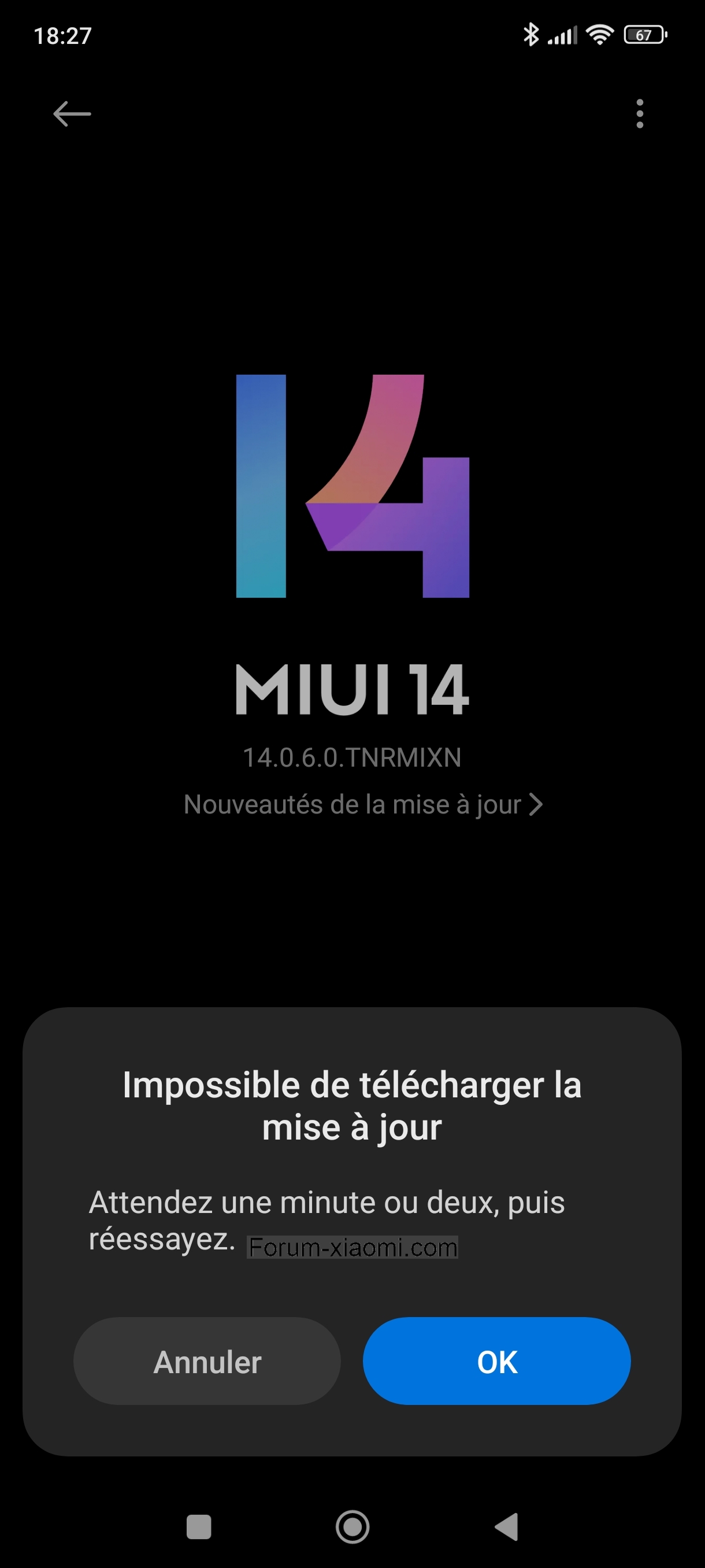Screen dimensions: 705x1568
Task: Open the three-dot overflow menu
Action: click(639, 114)
